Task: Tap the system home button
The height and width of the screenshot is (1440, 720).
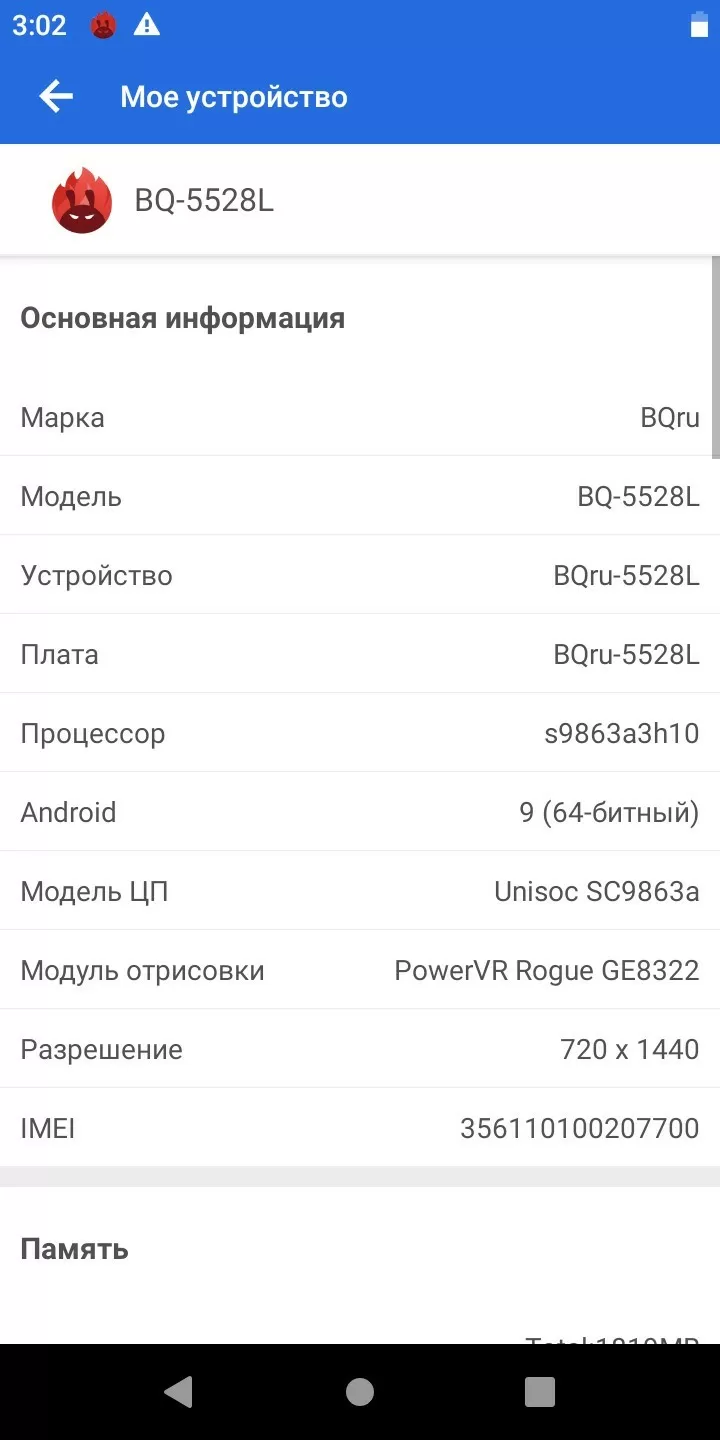Action: pyautogui.click(x=360, y=1392)
